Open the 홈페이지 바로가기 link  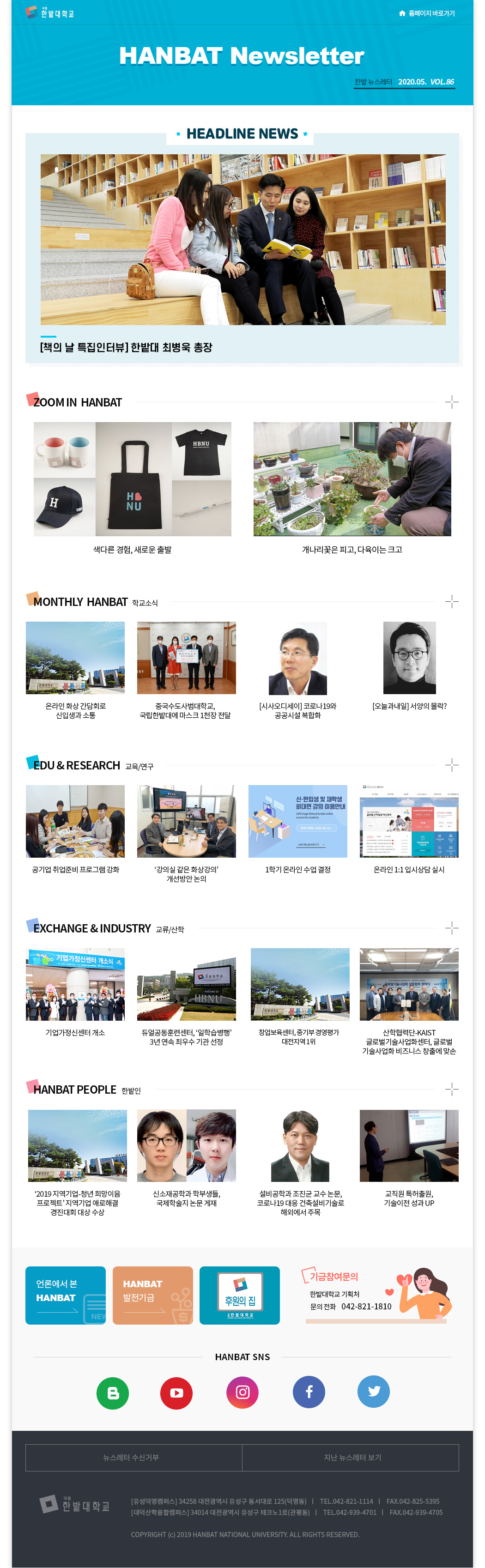pyautogui.click(x=427, y=13)
